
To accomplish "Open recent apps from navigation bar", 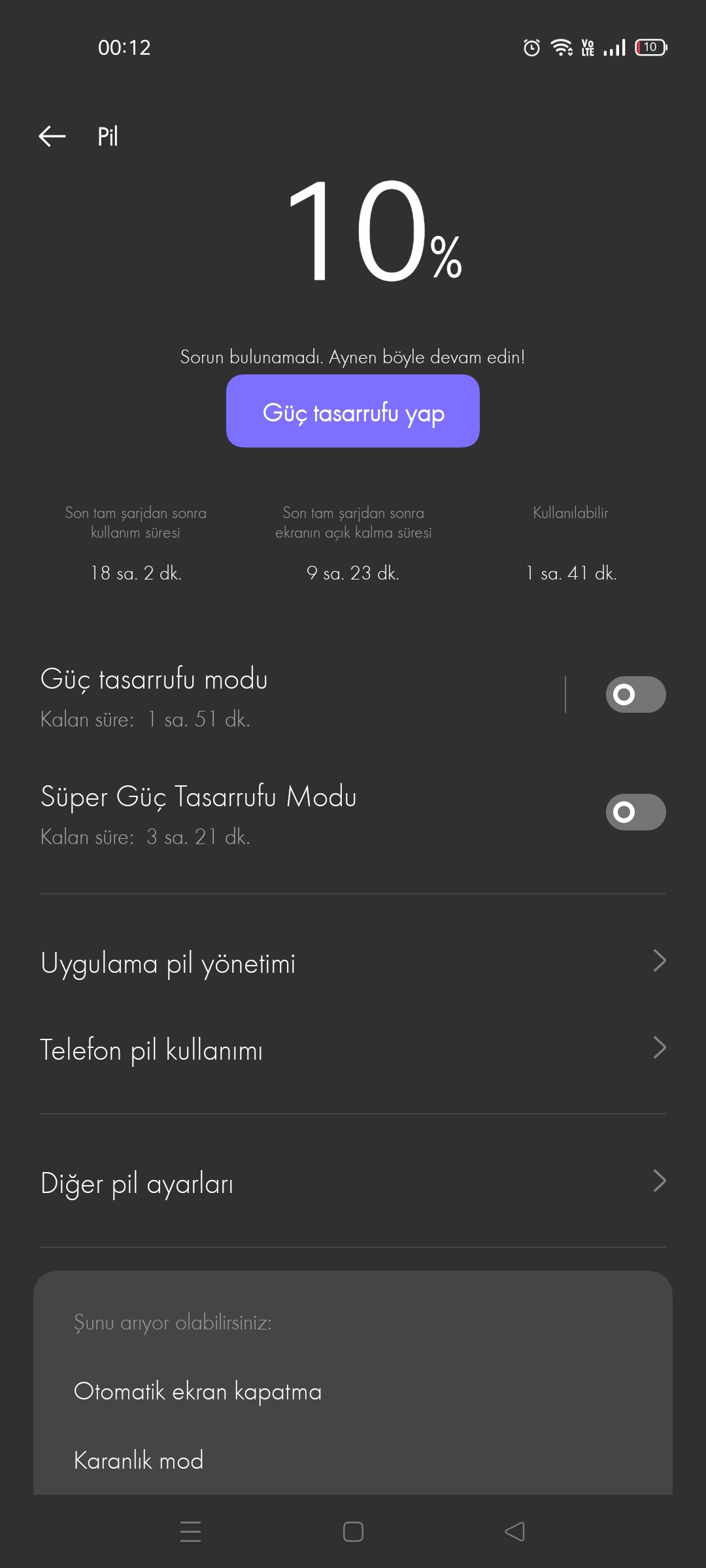I will [x=190, y=1531].
